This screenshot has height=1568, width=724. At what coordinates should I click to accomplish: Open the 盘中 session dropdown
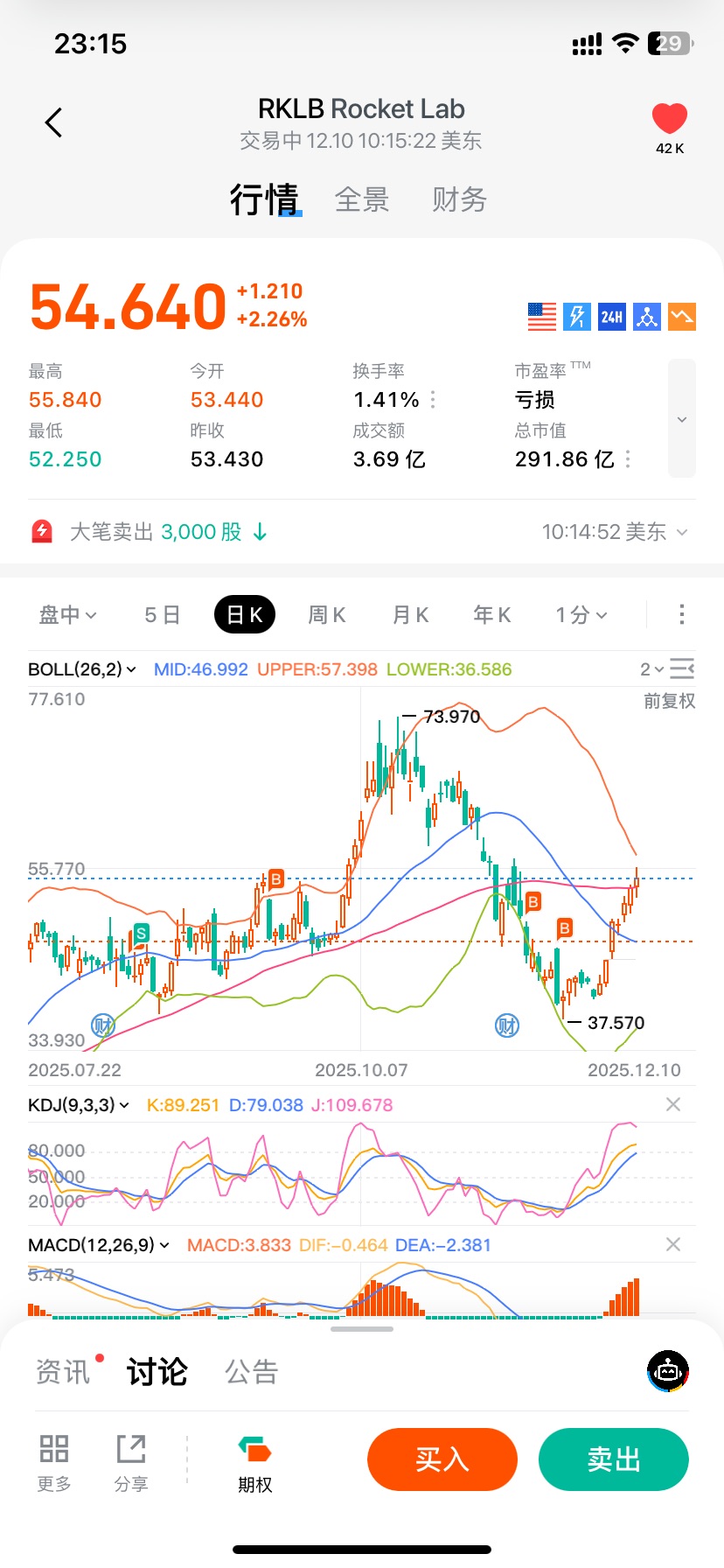[x=68, y=615]
